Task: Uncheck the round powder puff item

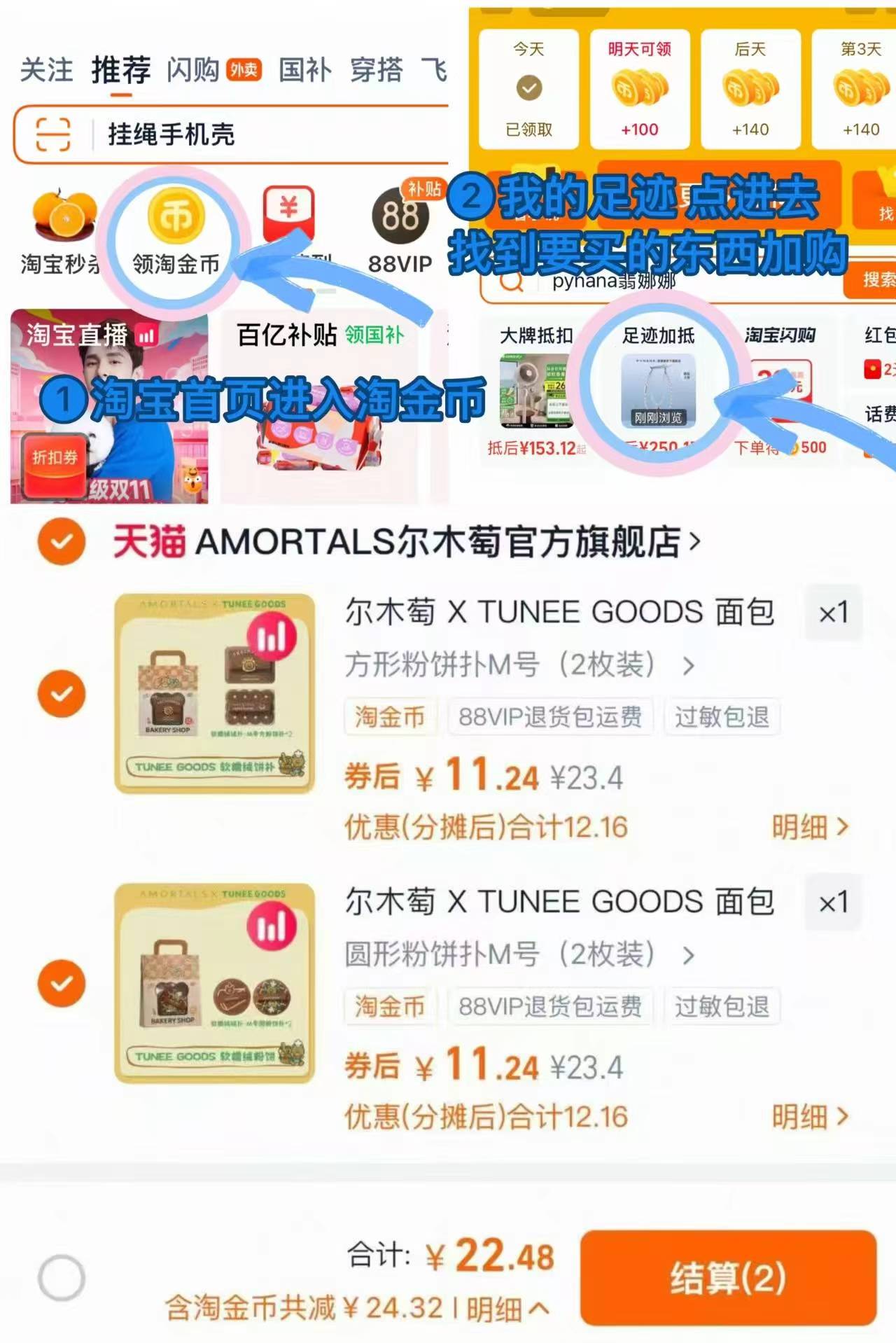Action: tap(62, 984)
